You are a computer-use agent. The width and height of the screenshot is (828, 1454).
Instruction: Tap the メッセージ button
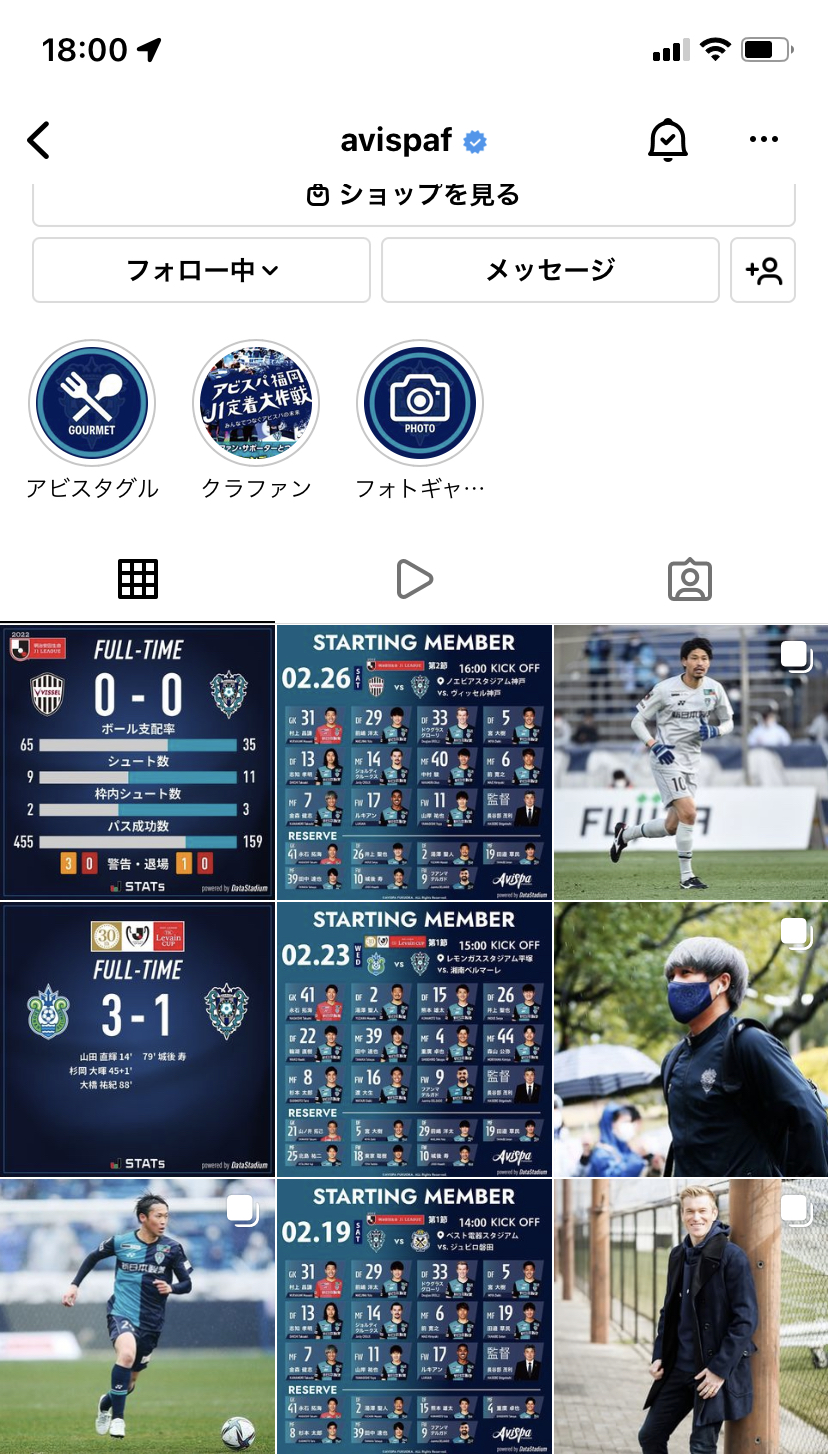coord(550,270)
